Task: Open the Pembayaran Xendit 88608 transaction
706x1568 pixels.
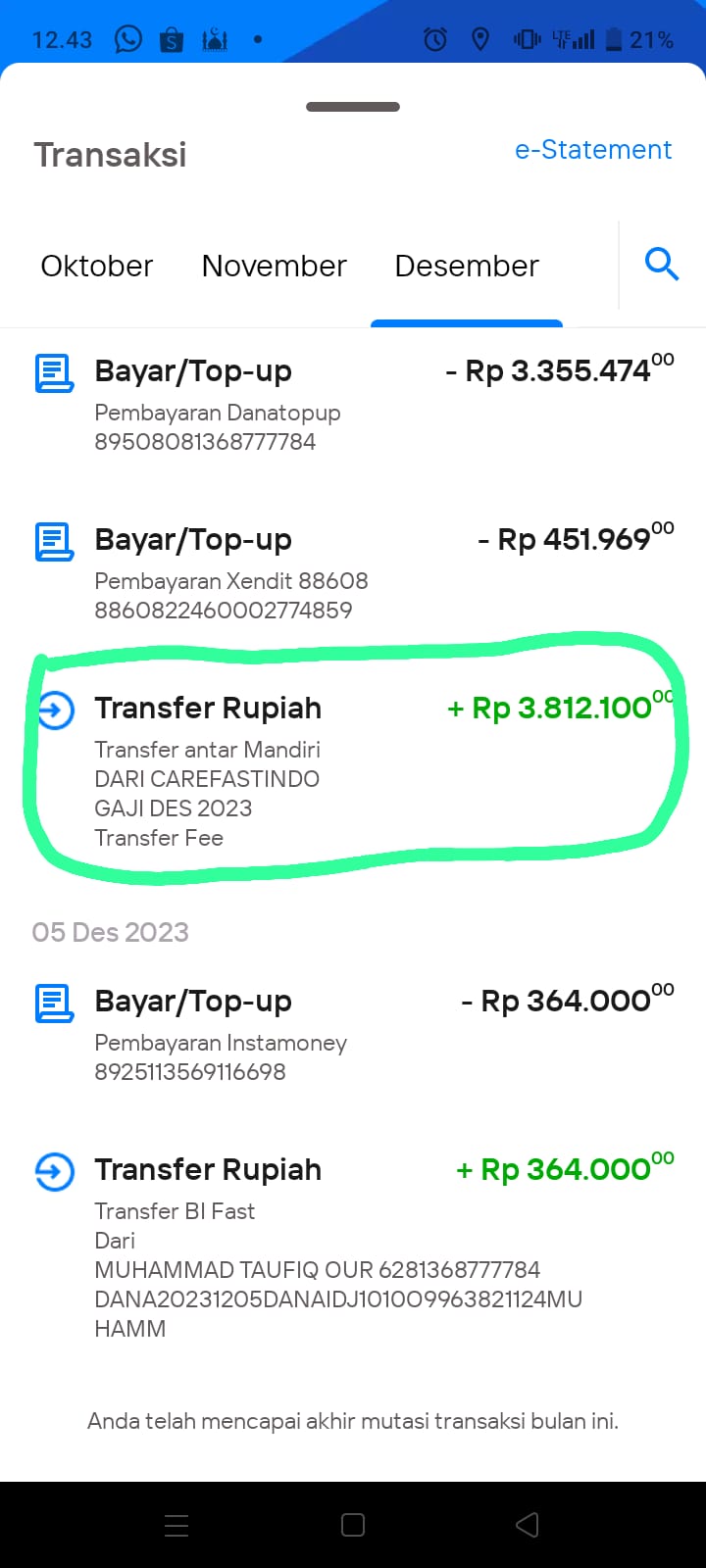Action: point(353,572)
